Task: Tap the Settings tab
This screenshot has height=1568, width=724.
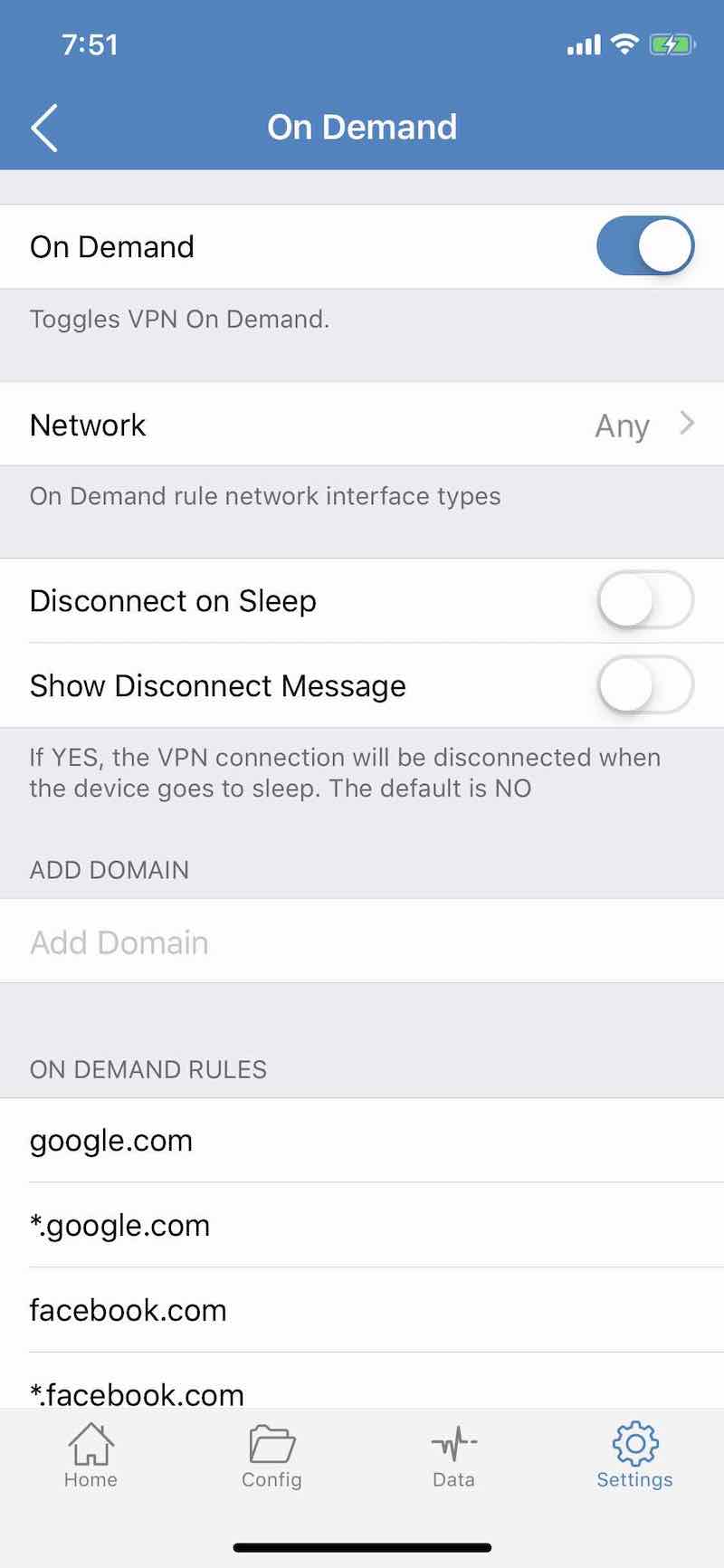Action: point(634,1456)
